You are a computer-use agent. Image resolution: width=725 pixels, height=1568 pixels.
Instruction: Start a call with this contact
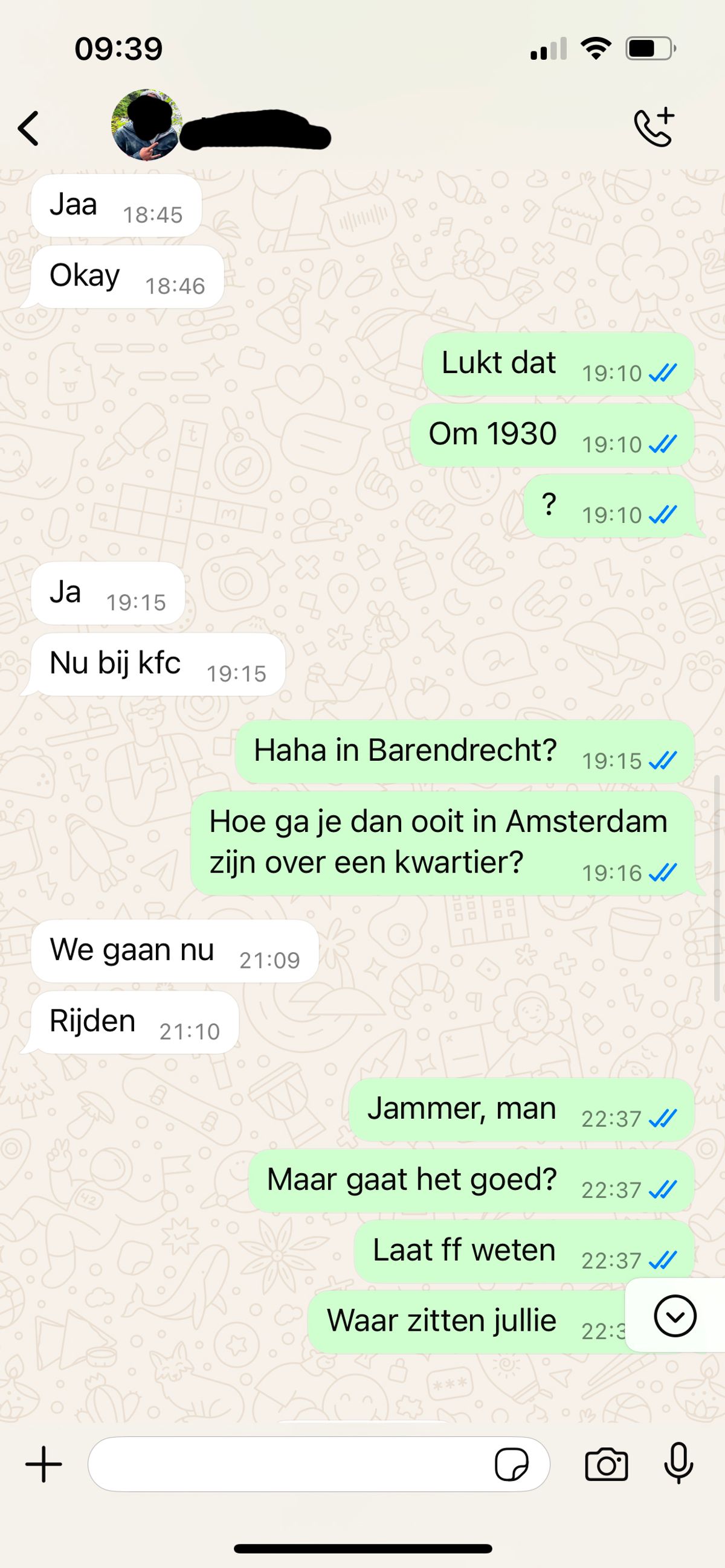(654, 127)
